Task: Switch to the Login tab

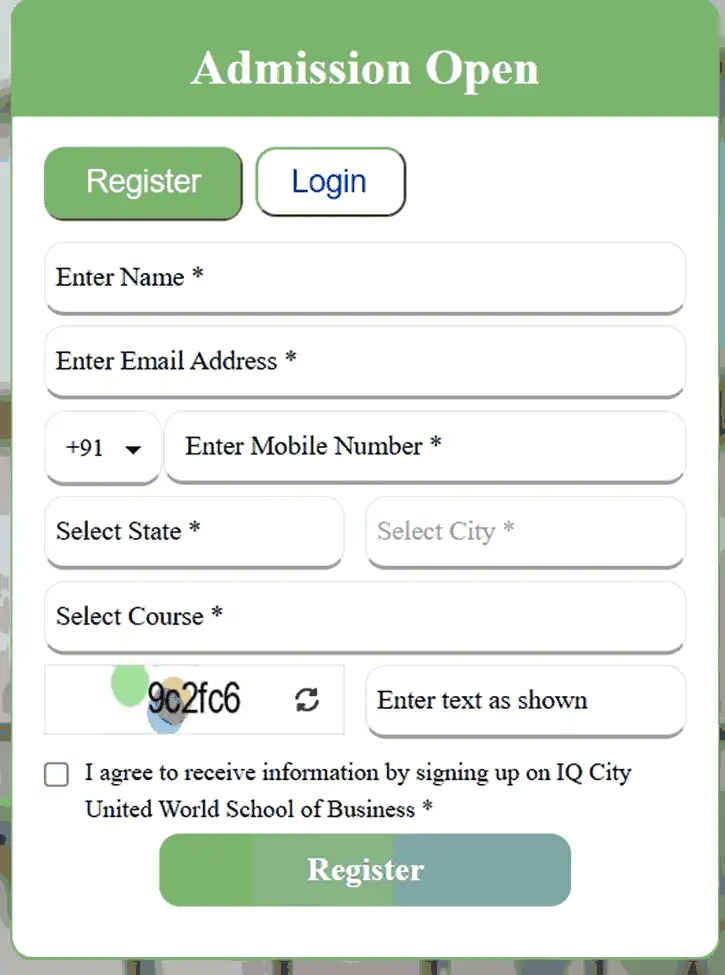Action: pos(330,182)
